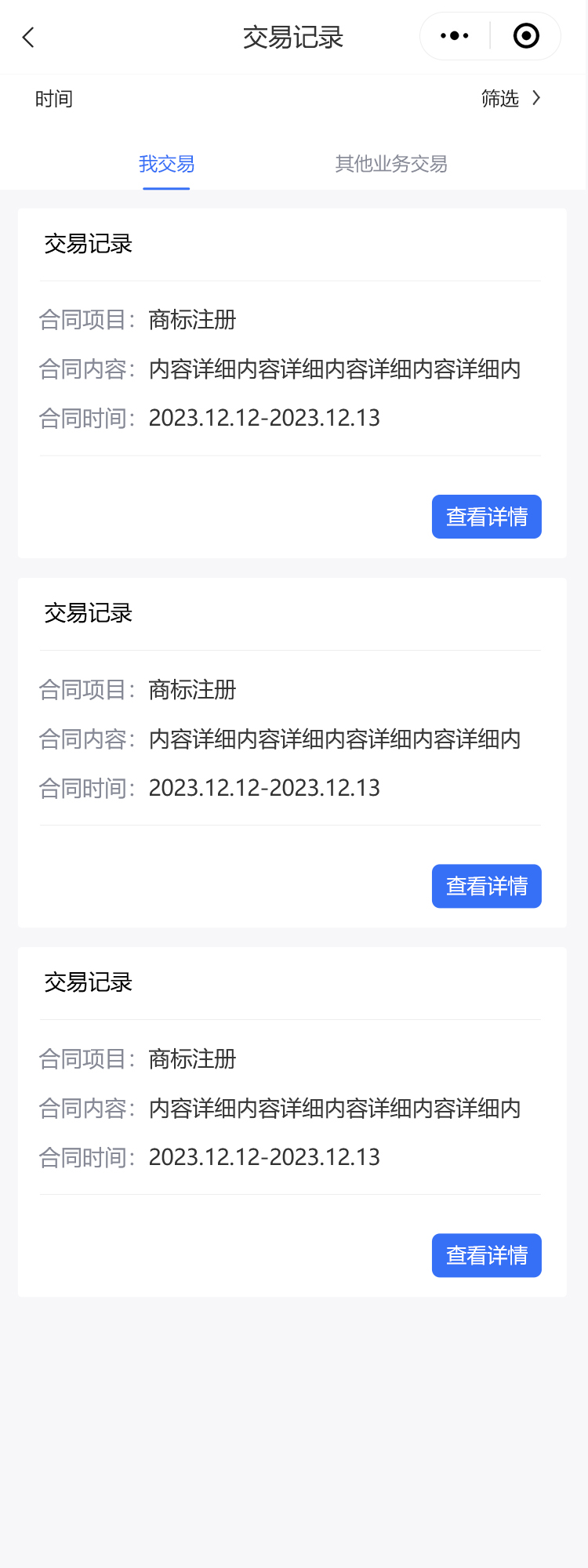This screenshot has width=588, height=1568.
Task: Close the mini-program via the circle icon
Action: [x=525, y=36]
